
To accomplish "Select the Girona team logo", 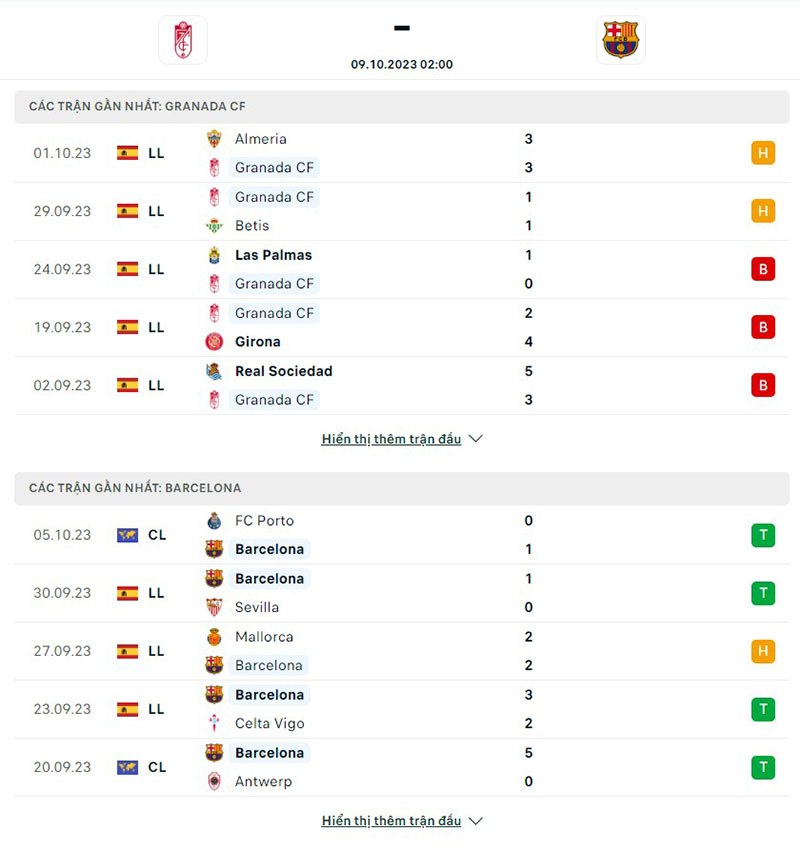I will coord(216,341).
